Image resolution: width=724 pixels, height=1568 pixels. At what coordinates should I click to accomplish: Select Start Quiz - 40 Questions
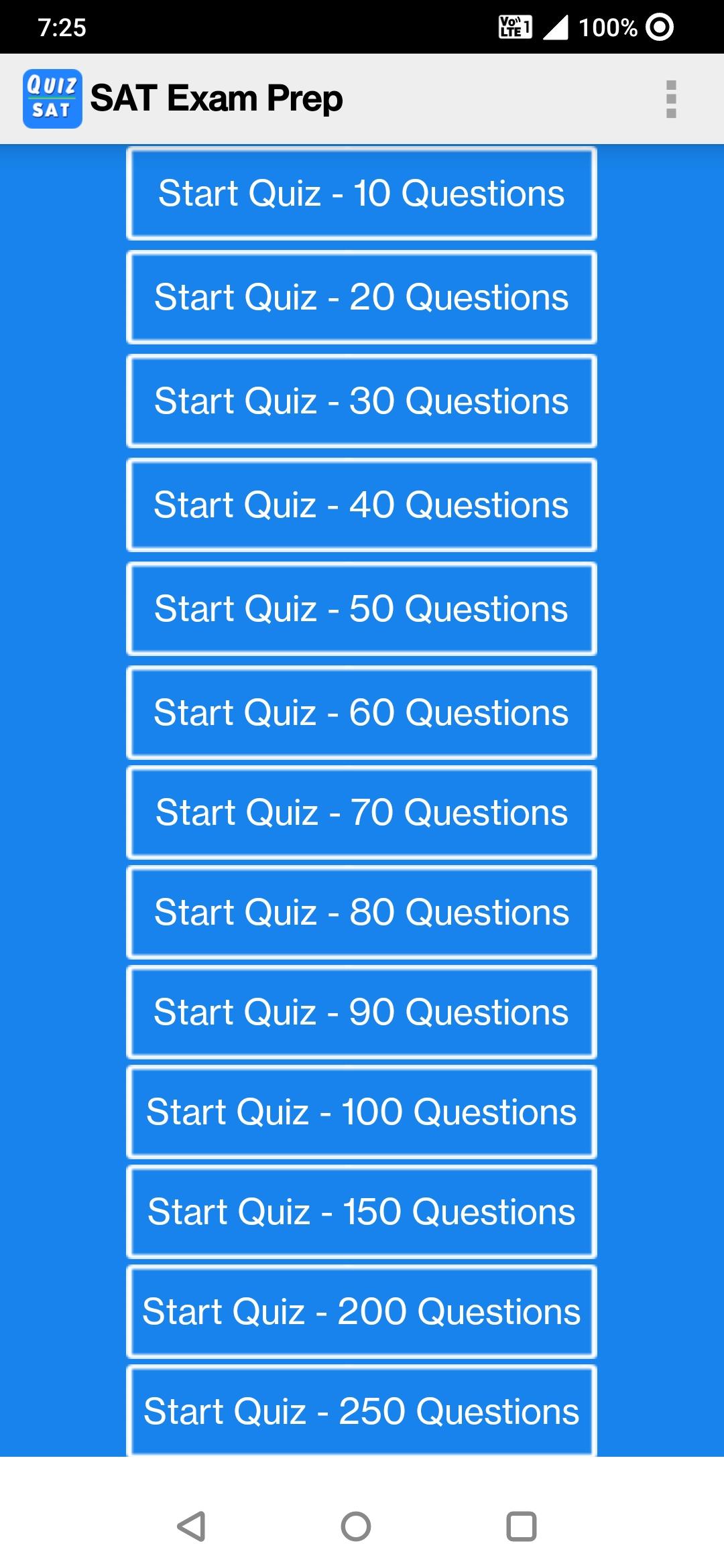tap(361, 505)
